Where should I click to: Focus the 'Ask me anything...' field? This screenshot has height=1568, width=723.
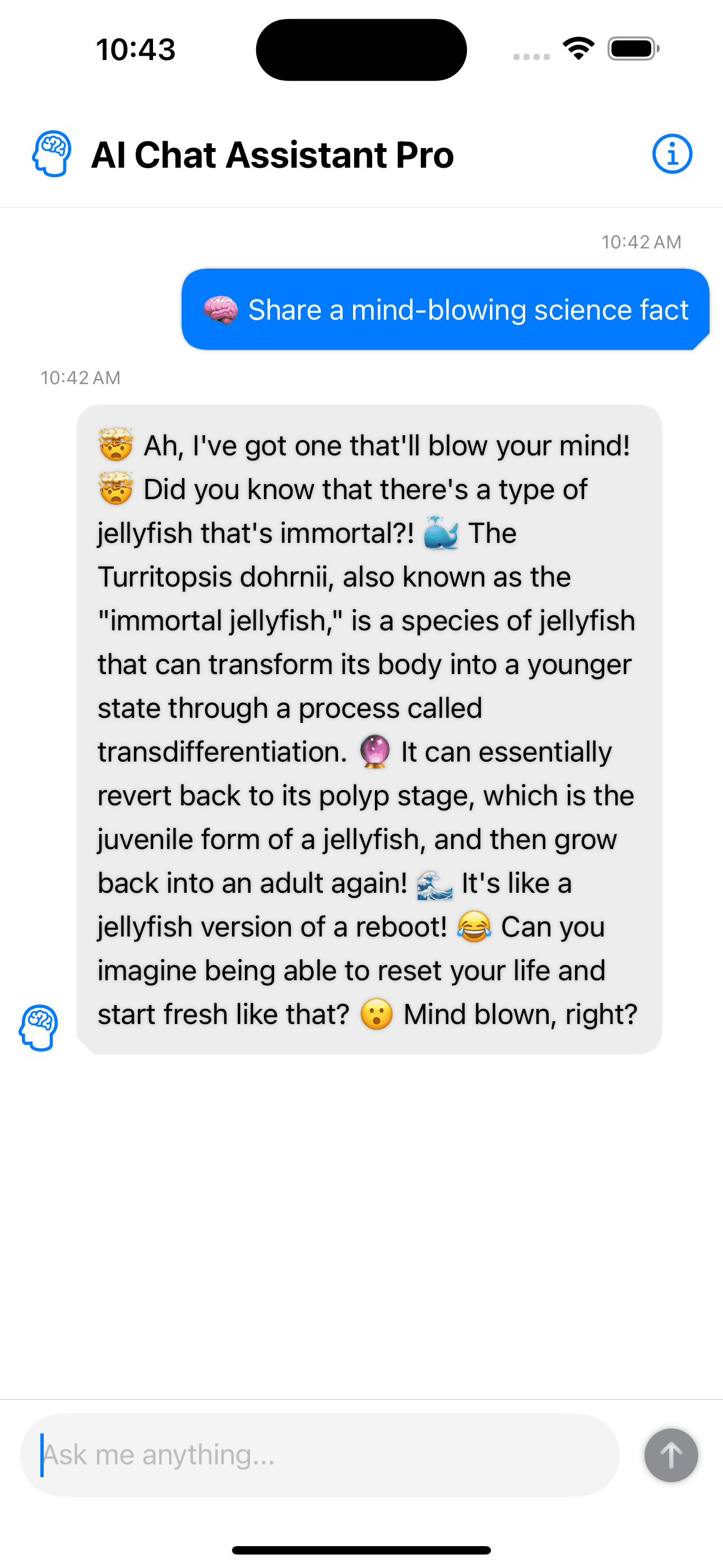[x=319, y=1455]
